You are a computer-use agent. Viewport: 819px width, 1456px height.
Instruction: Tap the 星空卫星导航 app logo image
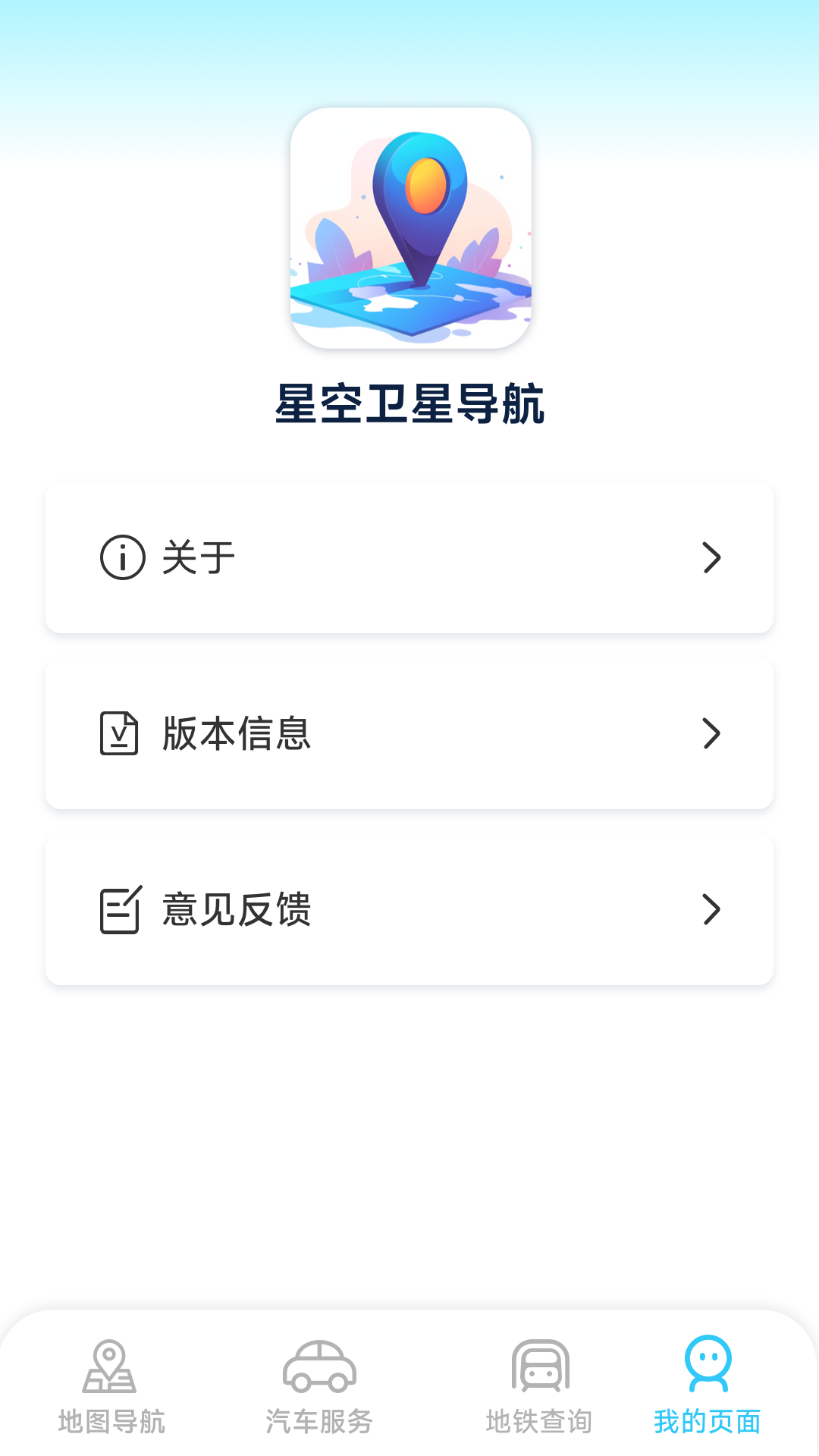(x=409, y=231)
